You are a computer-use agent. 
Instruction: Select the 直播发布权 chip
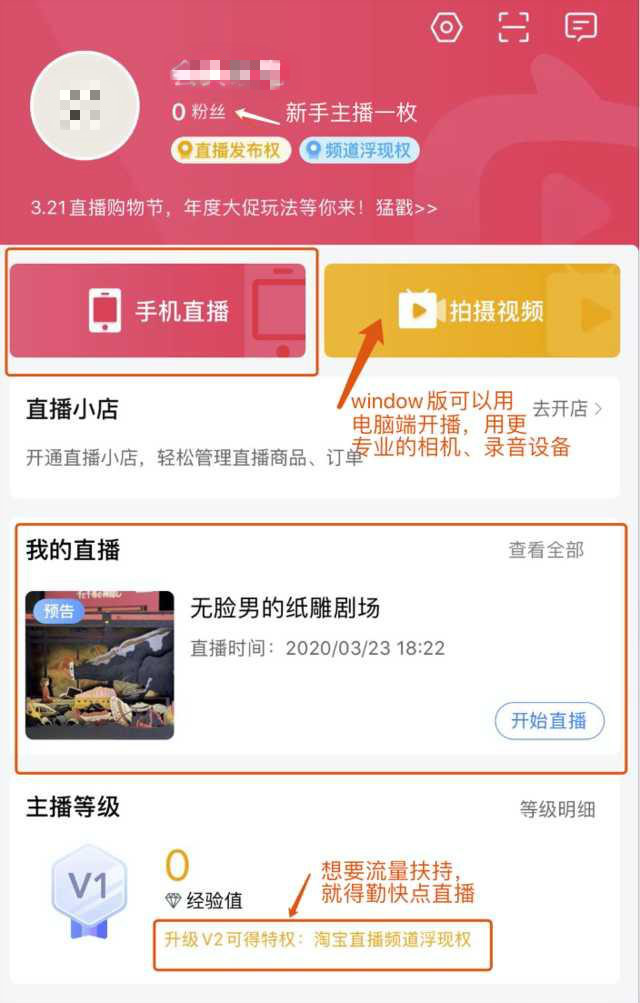(231, 151)
